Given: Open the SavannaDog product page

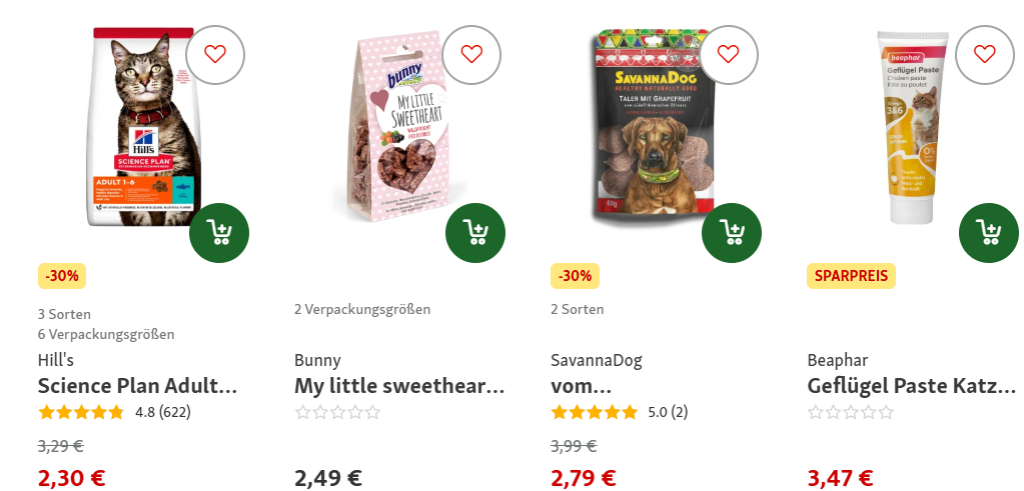Looking at the screenshot, I should pyautogui.click(x=581, y=386).
